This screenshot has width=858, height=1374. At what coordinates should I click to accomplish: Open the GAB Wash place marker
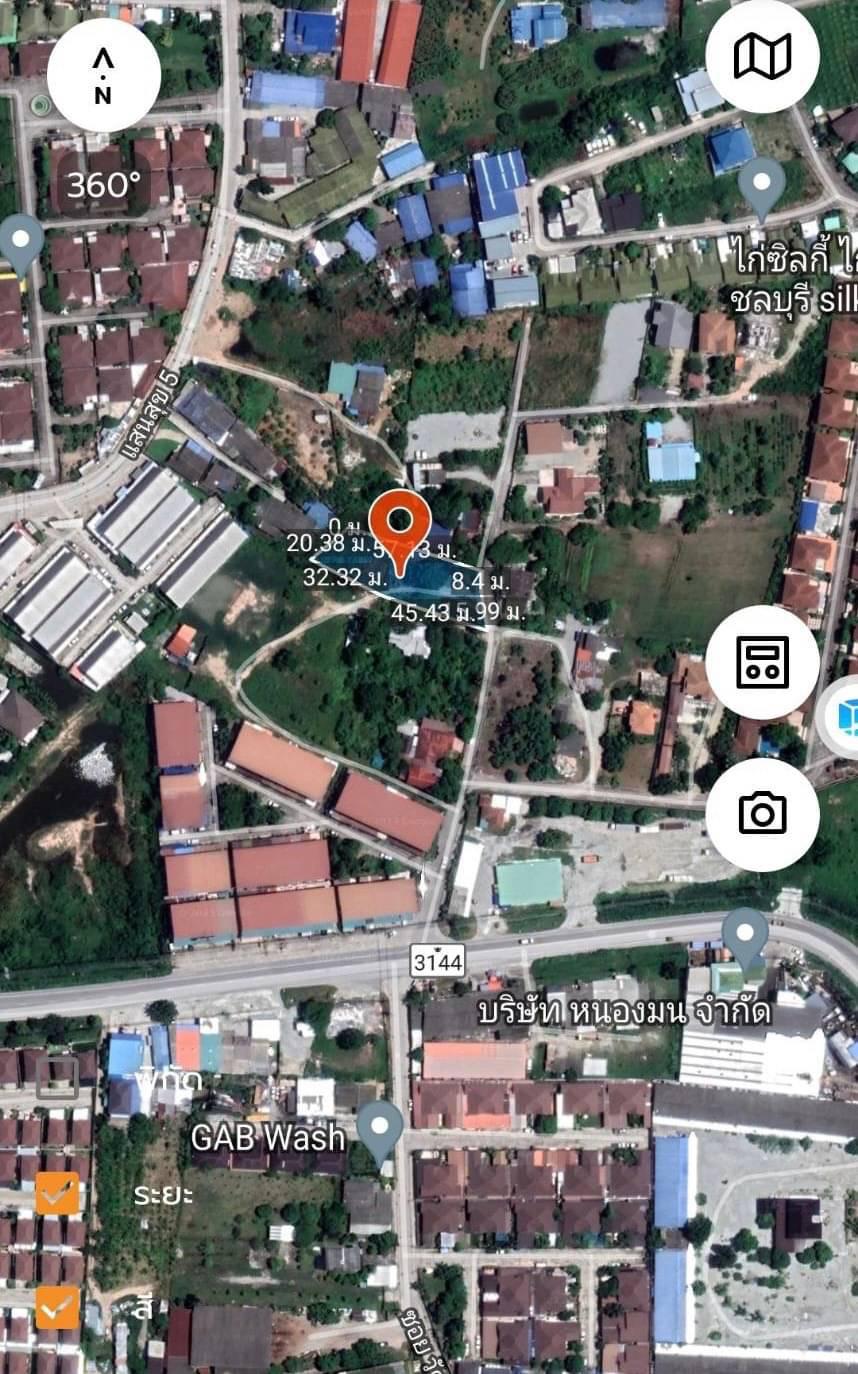tap(380, 1130)
